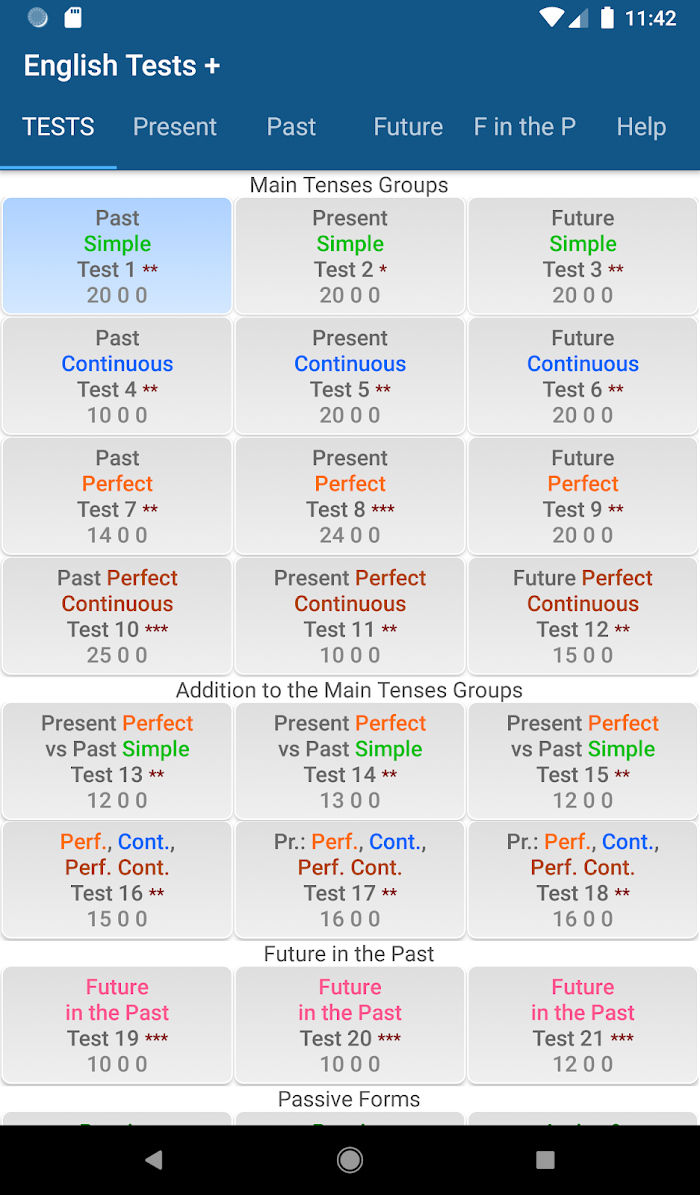Choose Test 10 Past Perfect Continuous

pos(117,616)
